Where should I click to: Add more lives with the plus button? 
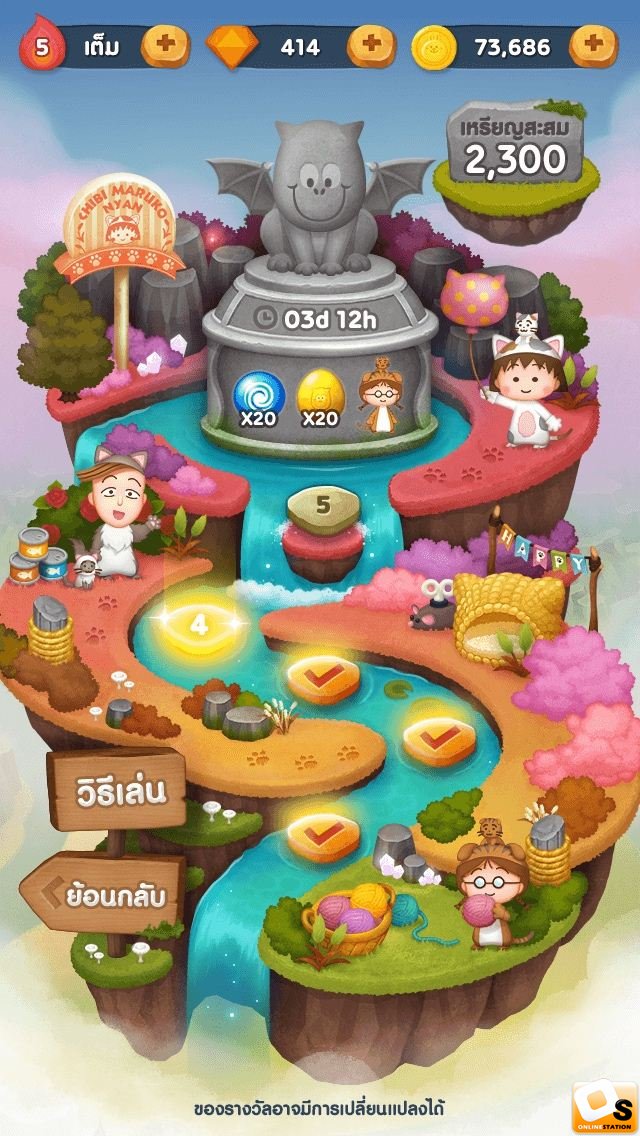coord(165,46)
